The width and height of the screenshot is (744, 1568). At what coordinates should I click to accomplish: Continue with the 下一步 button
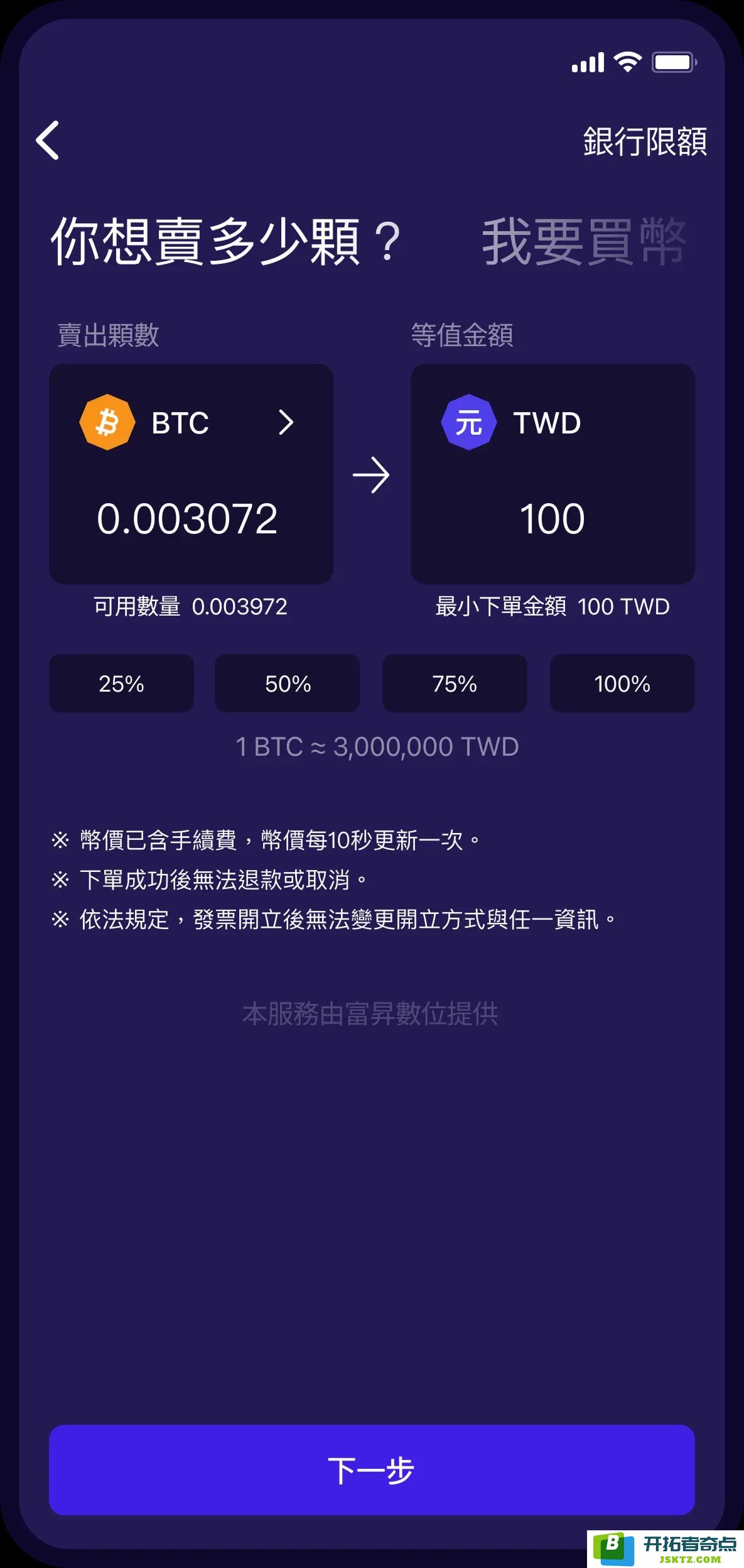pos(372,1470)
